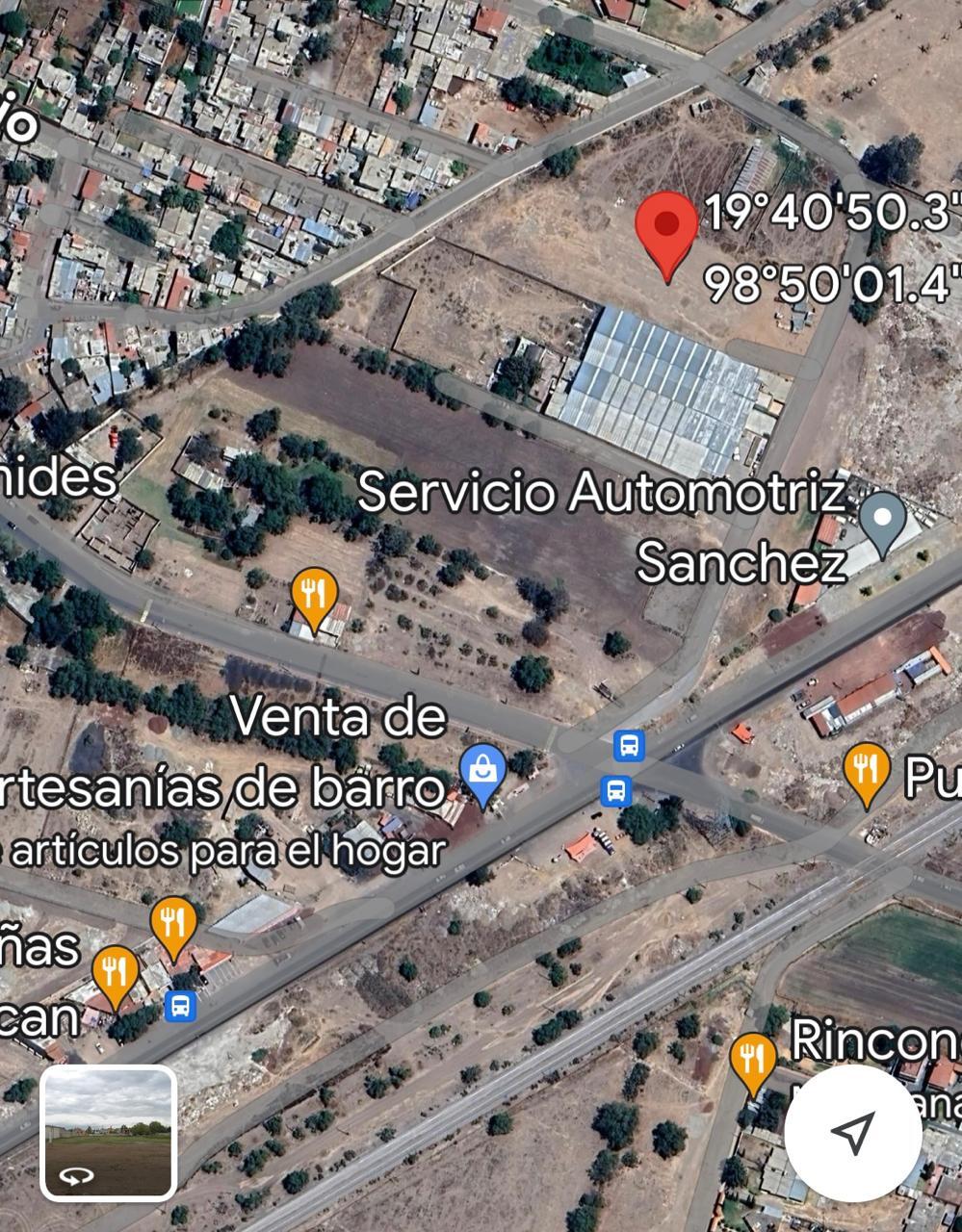Viewport: 962px width, 1232px height.
Task: Tap the my location arrow button
Action: 852,1133
